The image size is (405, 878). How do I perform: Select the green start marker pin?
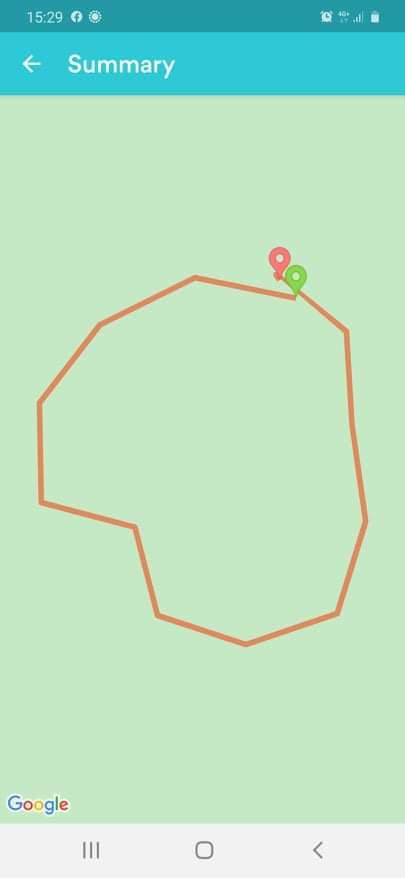coord(296,278)
